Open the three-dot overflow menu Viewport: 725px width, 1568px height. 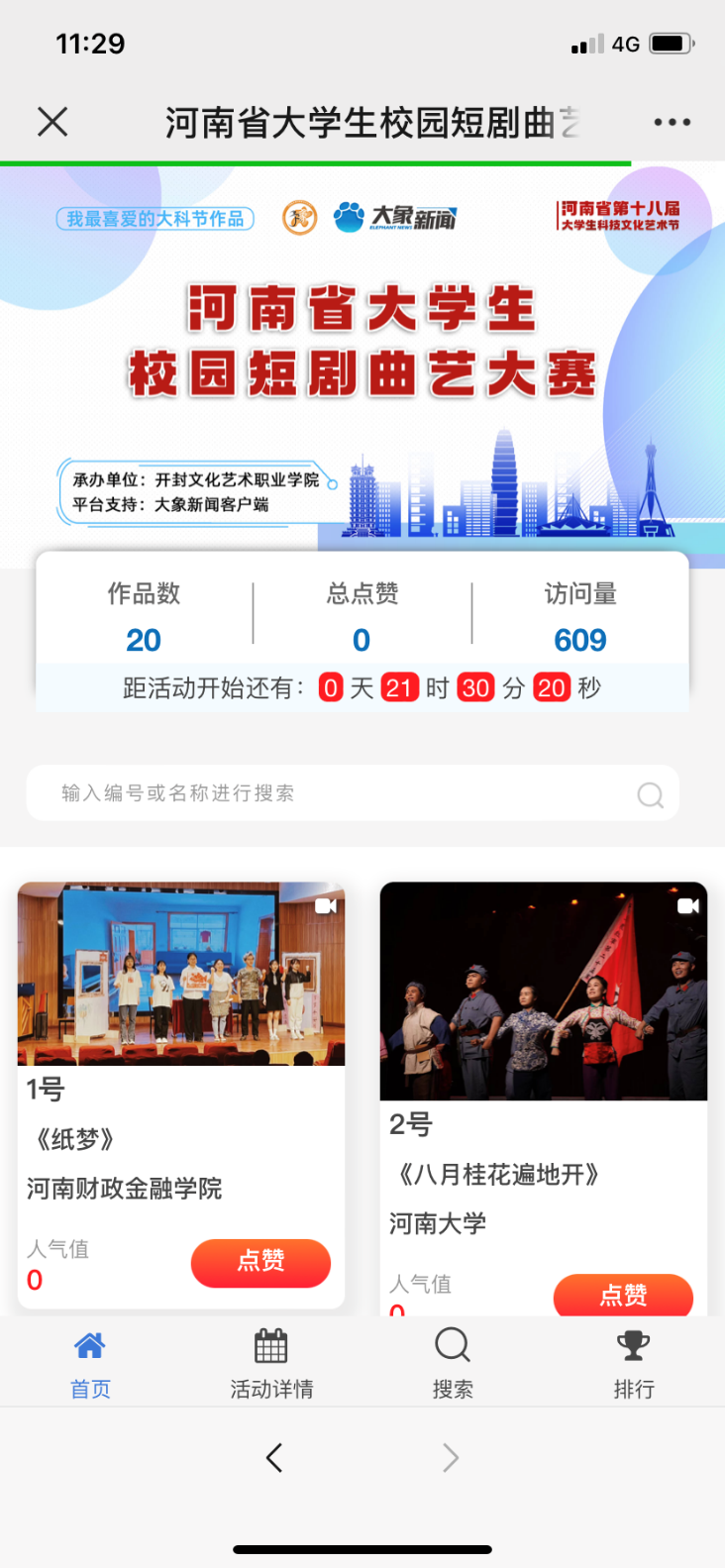point(672,123)
